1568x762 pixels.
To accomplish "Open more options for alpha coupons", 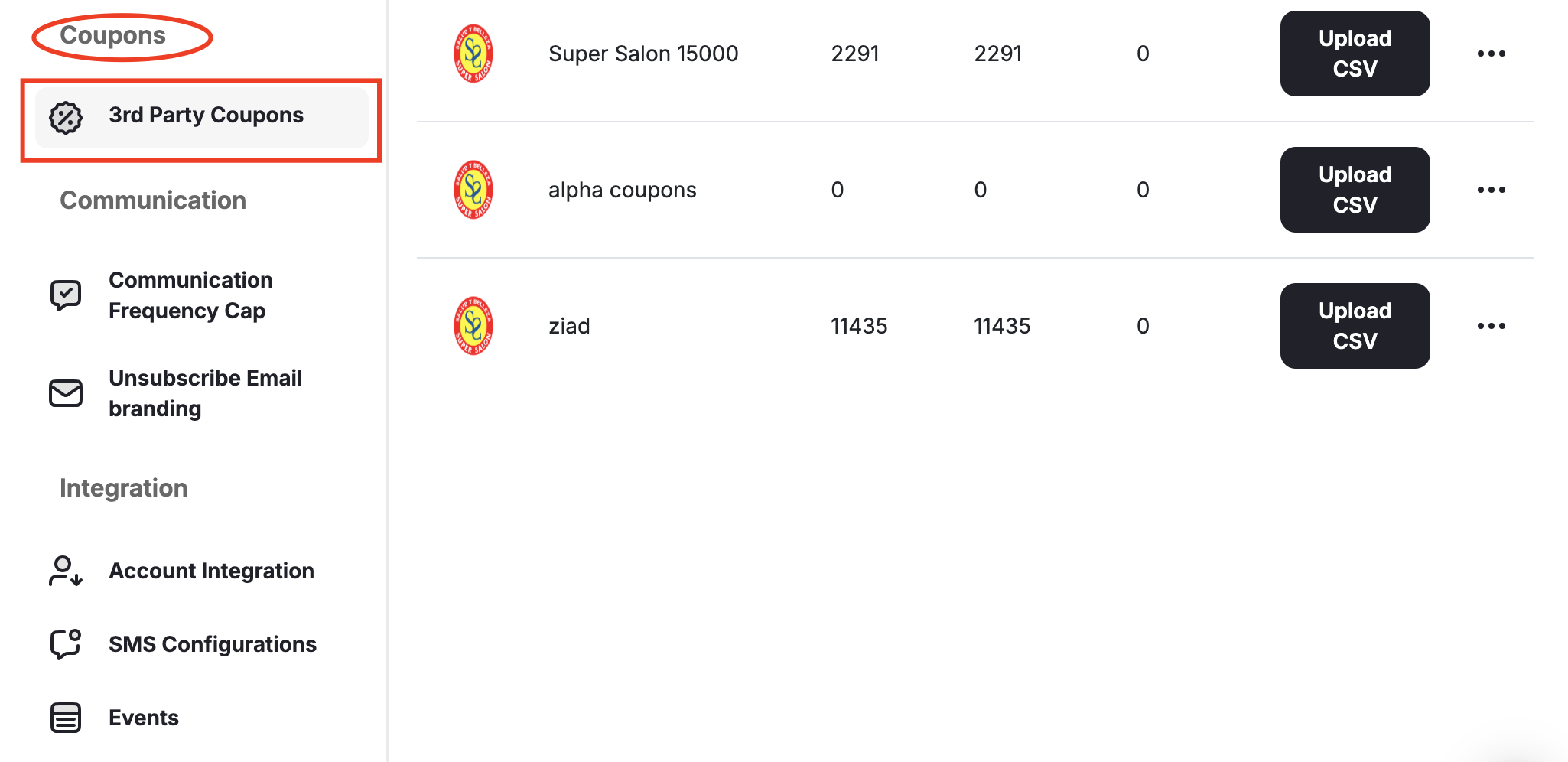I will [x=1491, y=190].
